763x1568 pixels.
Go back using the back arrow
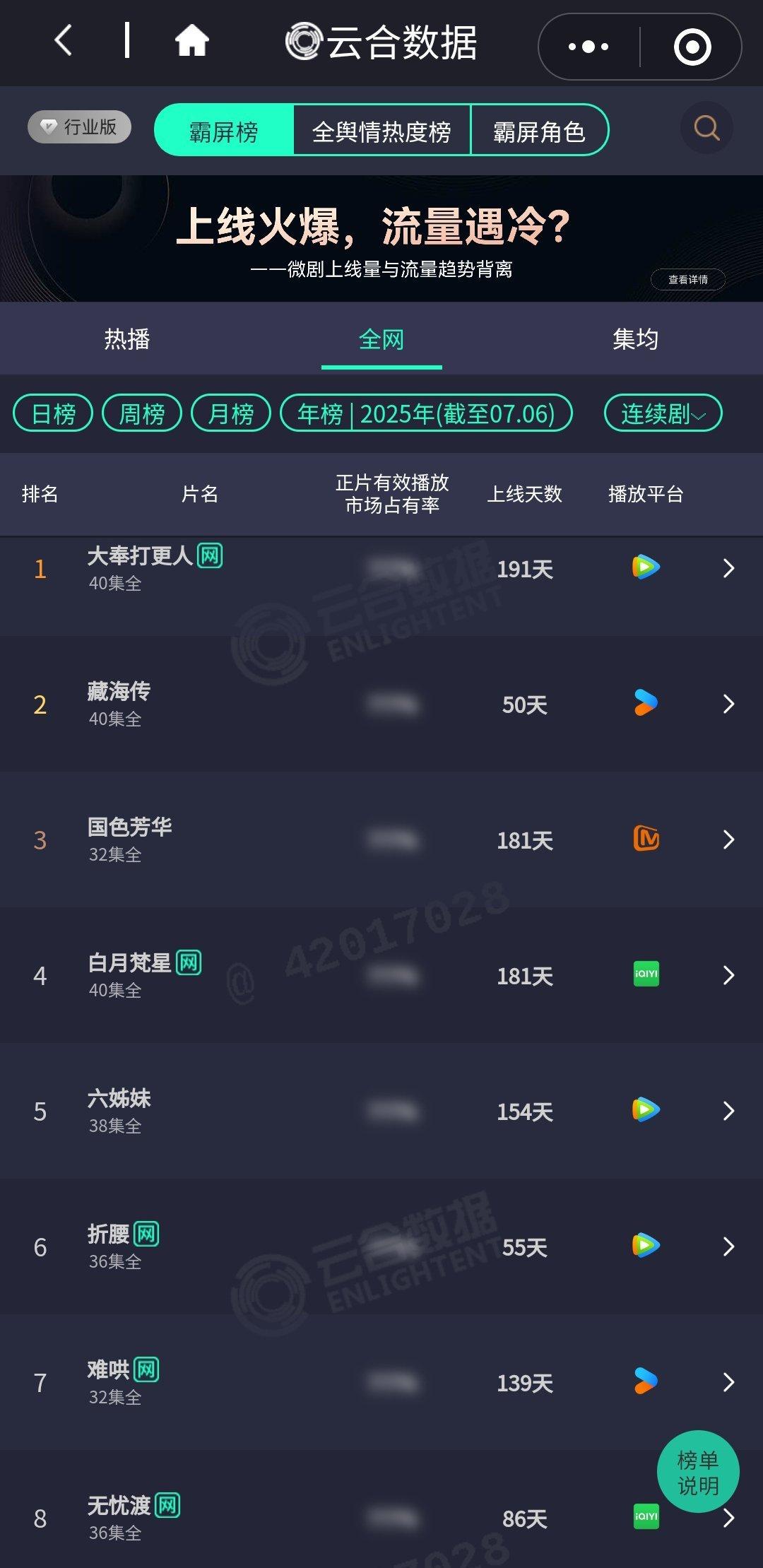[64, 40]
